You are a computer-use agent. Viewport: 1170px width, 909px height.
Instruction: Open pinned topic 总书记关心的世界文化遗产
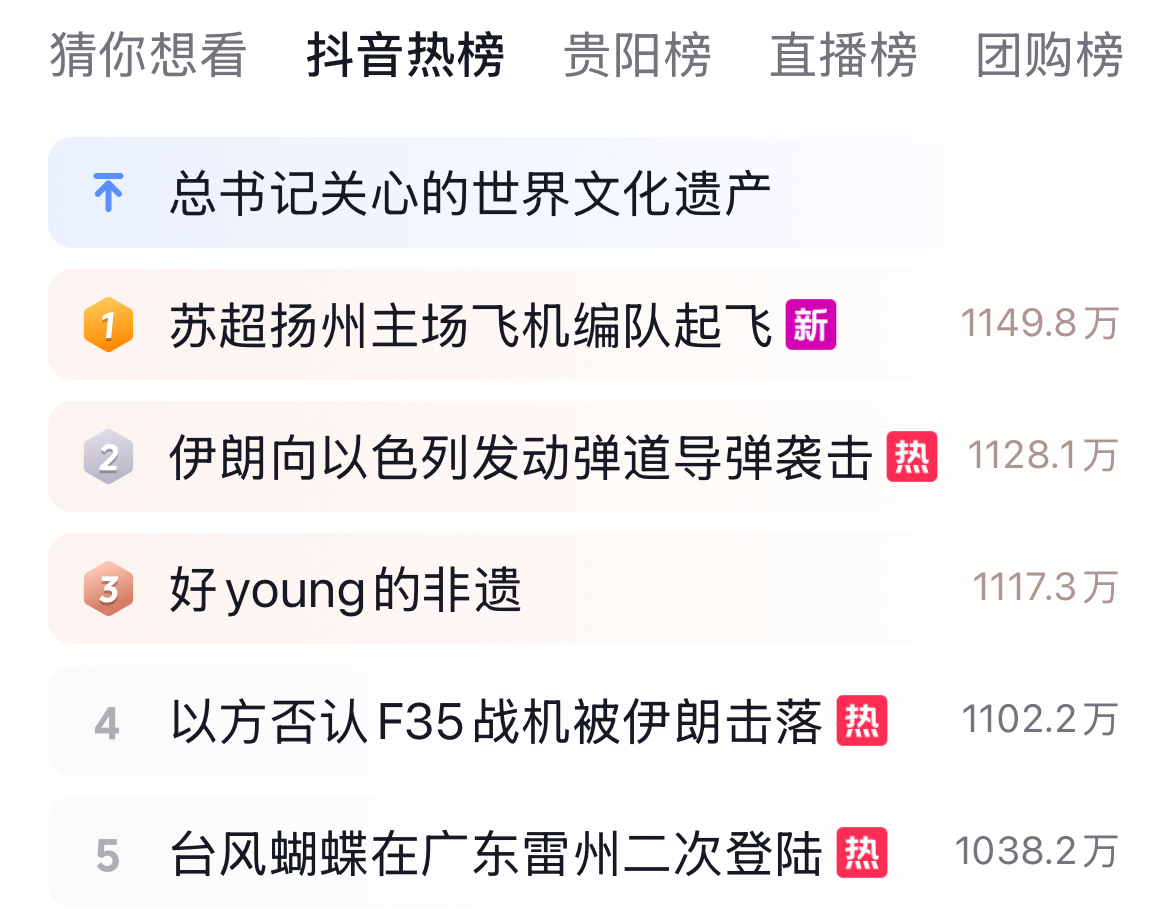coord(470,193)
